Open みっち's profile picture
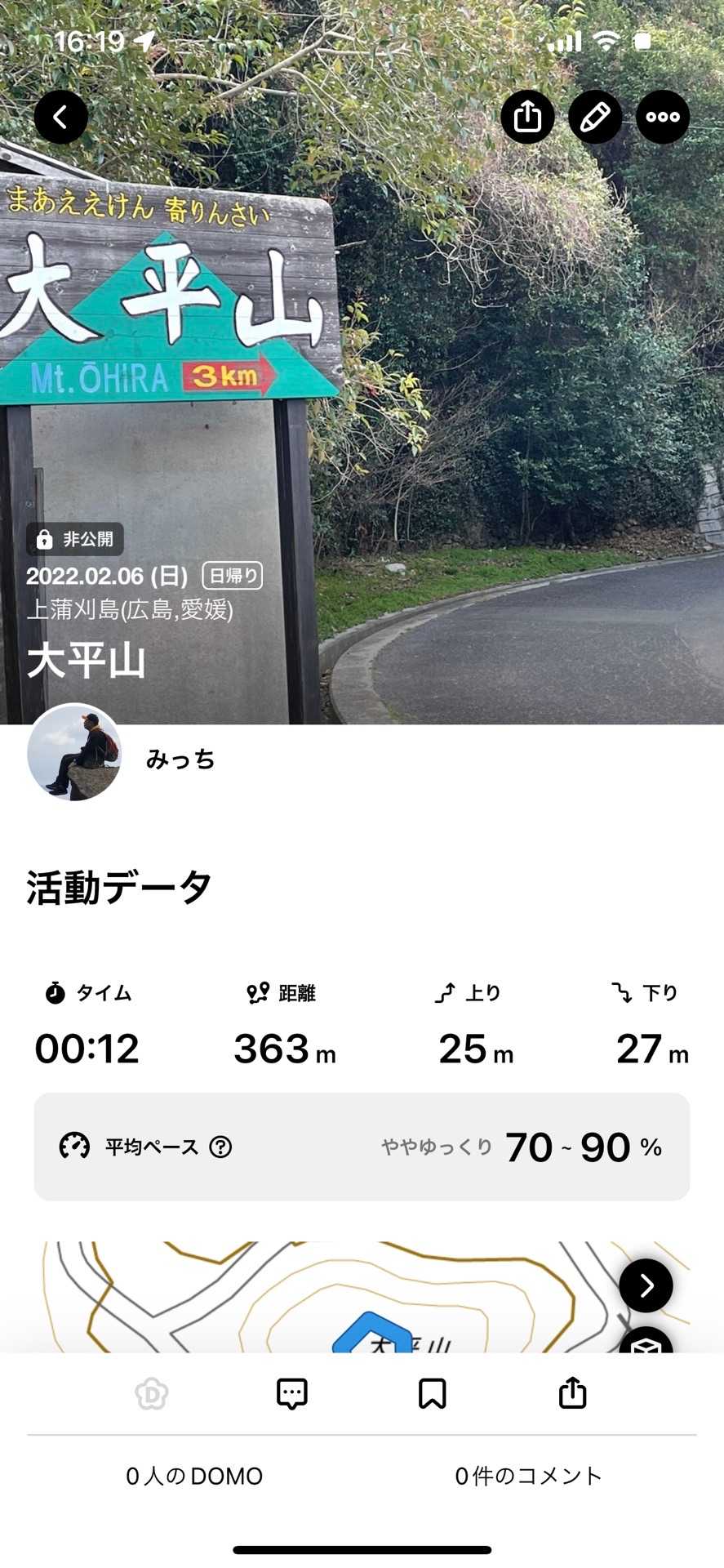This screenshot has height=1568, width=724. tap(74, 752)
